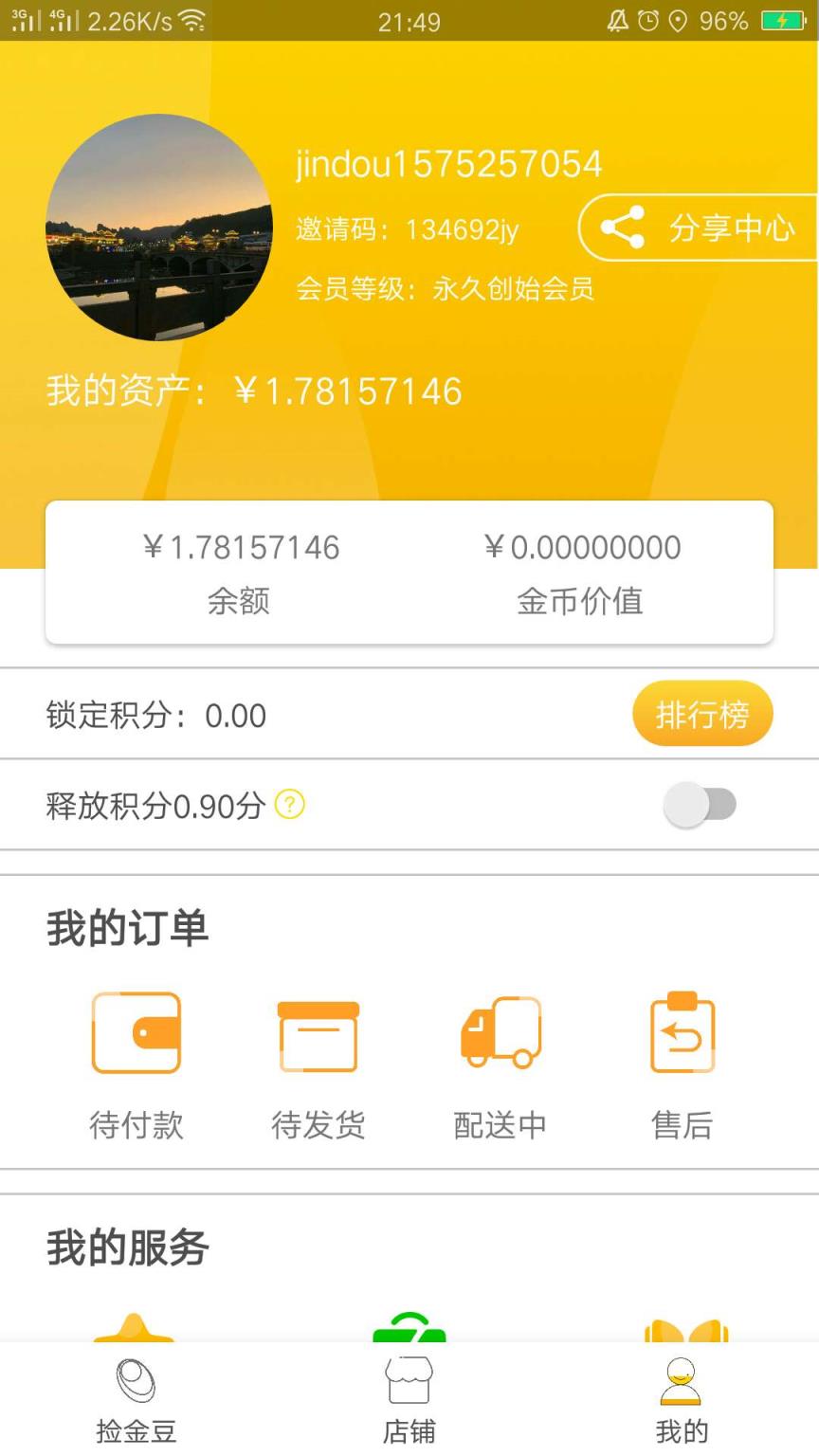The height and width of the screenshot is (1456, 819).
Task: Tap the question mark help circle icon
Action: pyautogui.click(x=291, y=805)
